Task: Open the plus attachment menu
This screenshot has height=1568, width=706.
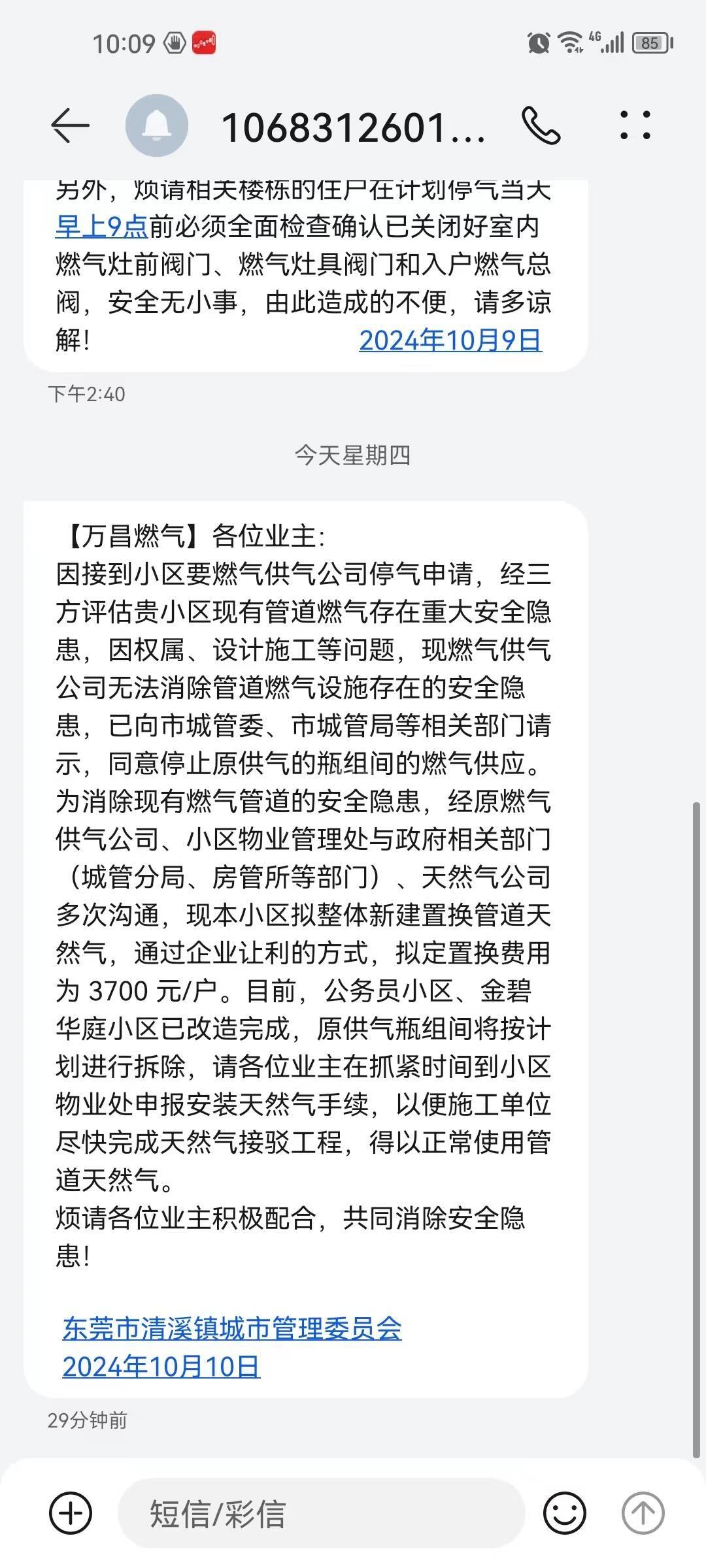Action: pos(71,1513)
